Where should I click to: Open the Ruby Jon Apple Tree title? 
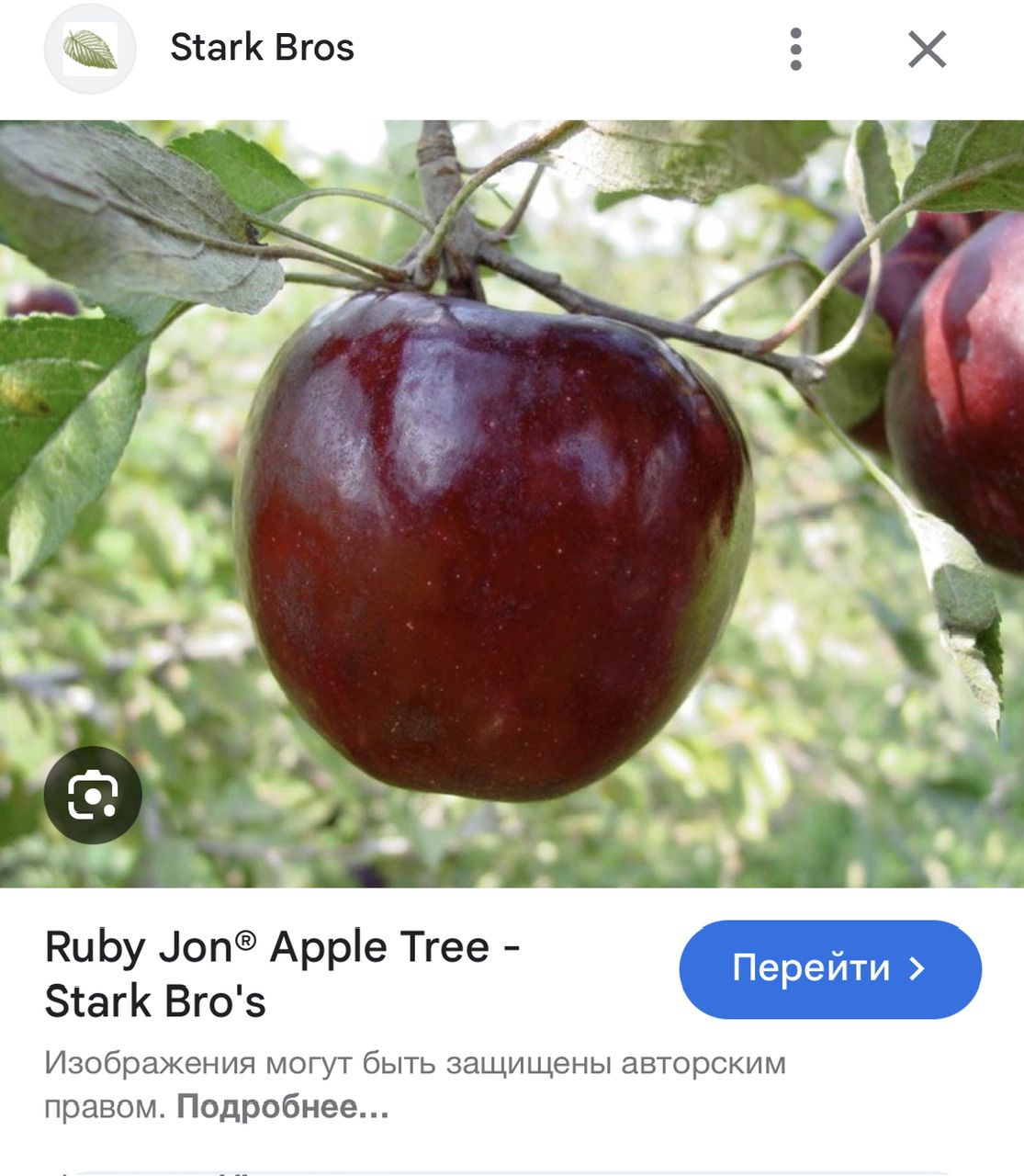281,974
